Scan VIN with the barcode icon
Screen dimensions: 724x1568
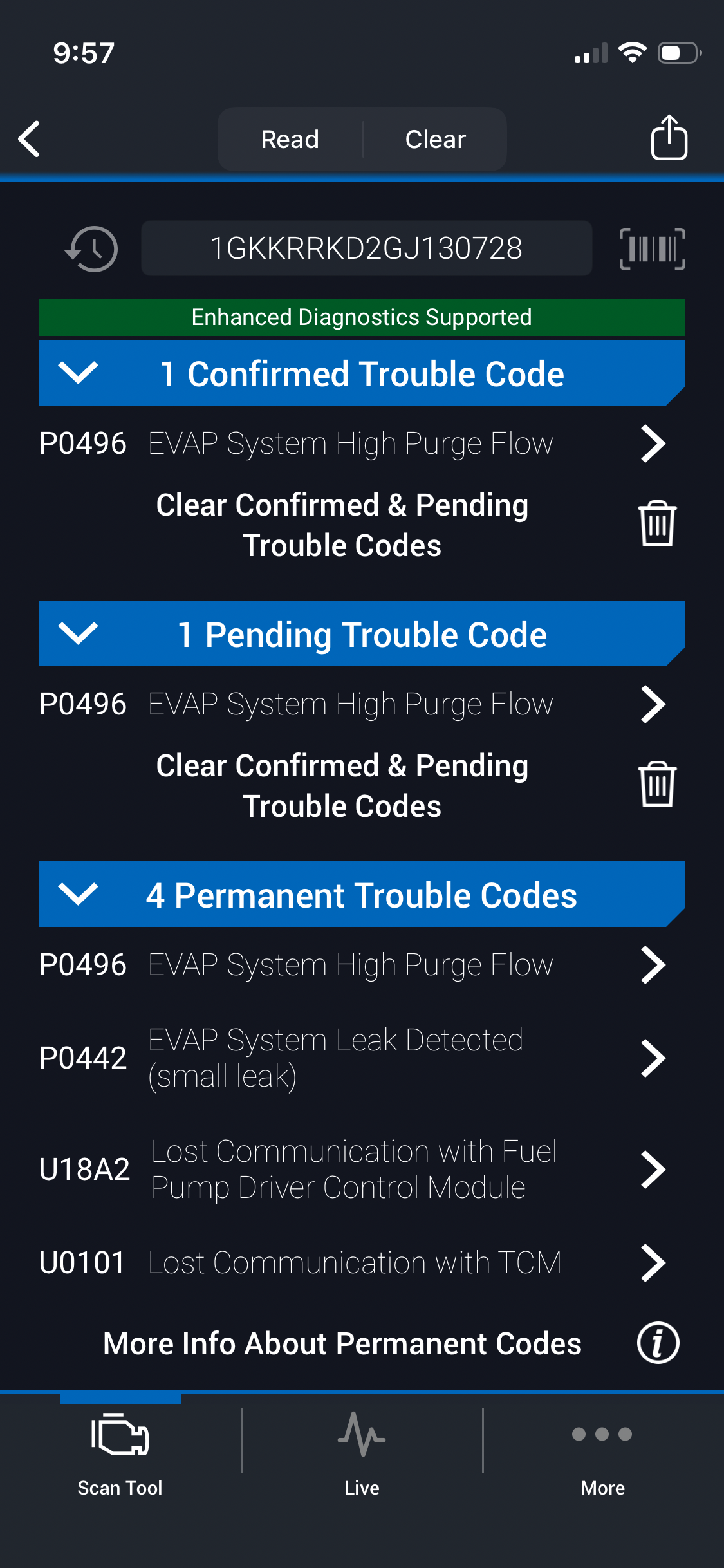tap(652, 249)
